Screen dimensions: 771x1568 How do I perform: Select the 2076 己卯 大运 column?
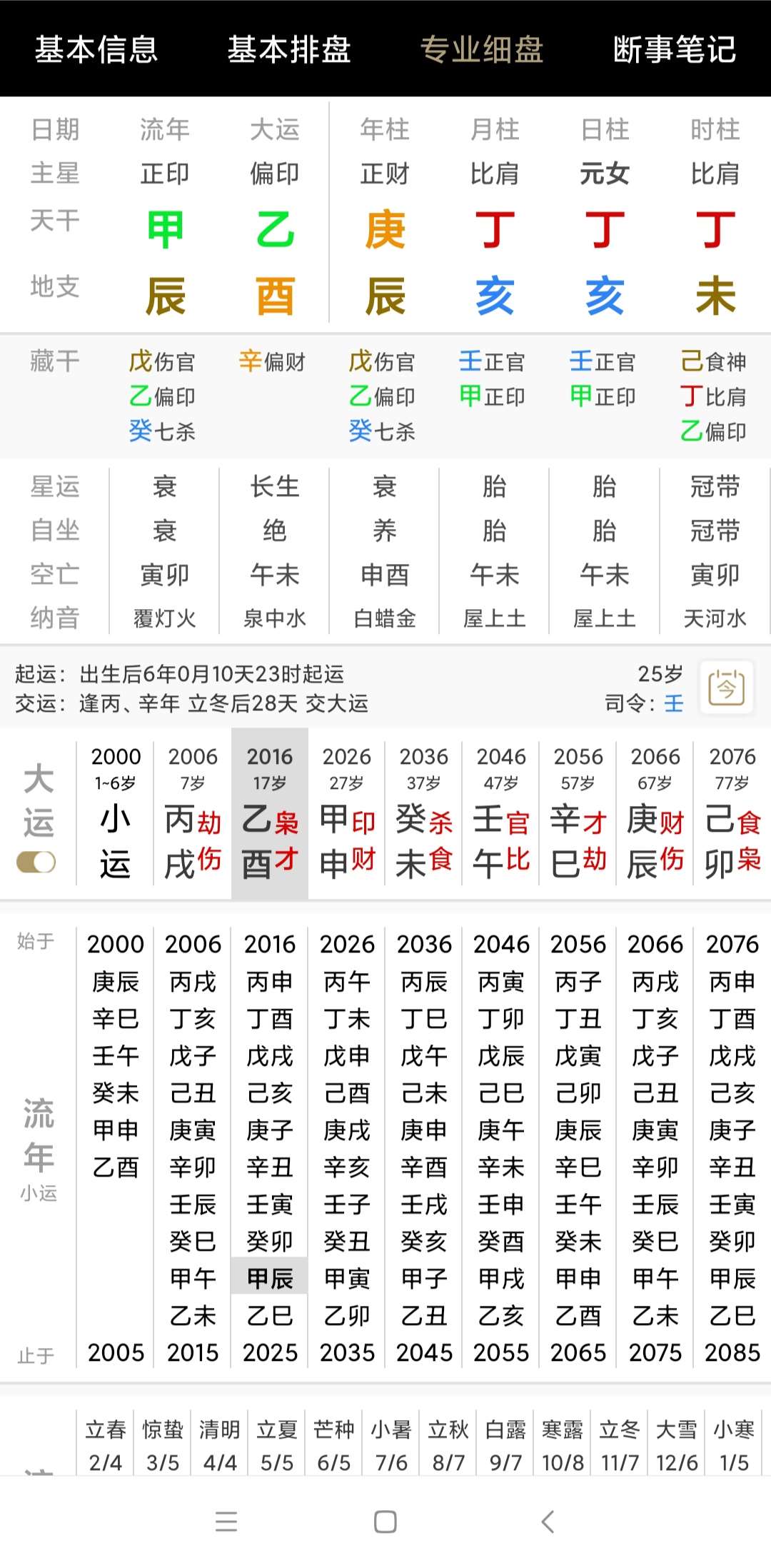(x=732, y=814)
